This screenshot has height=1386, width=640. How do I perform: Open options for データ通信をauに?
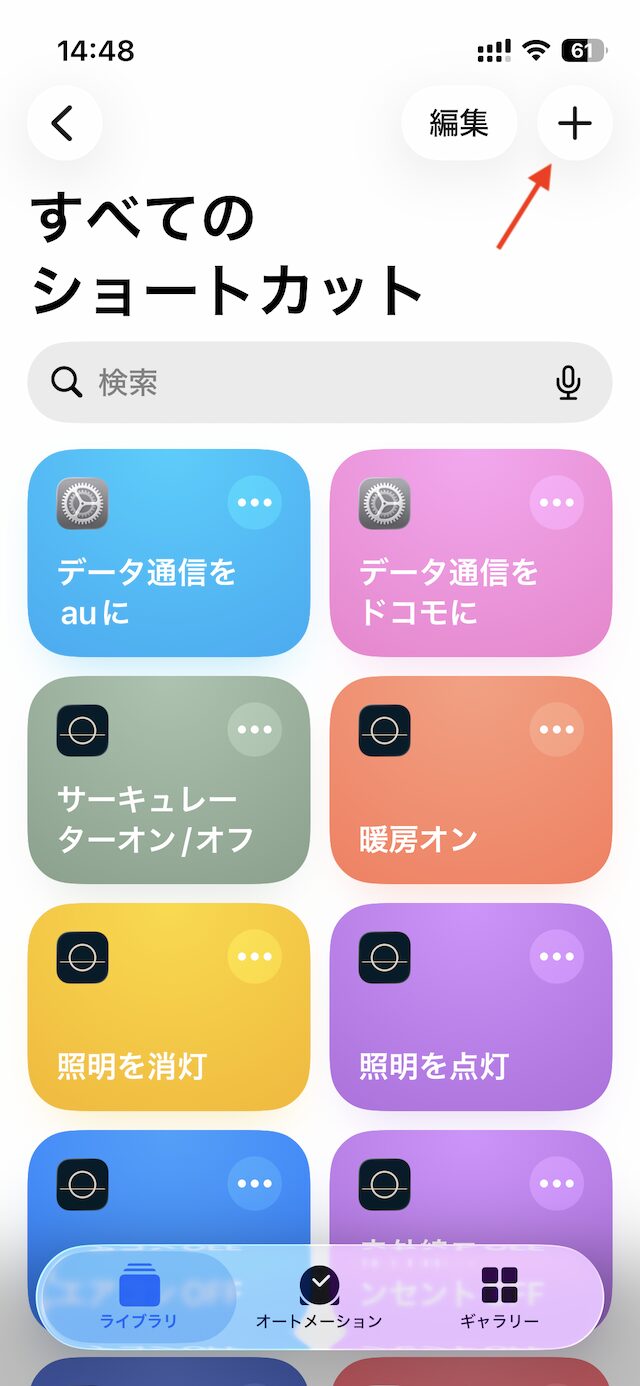[254, 503]
